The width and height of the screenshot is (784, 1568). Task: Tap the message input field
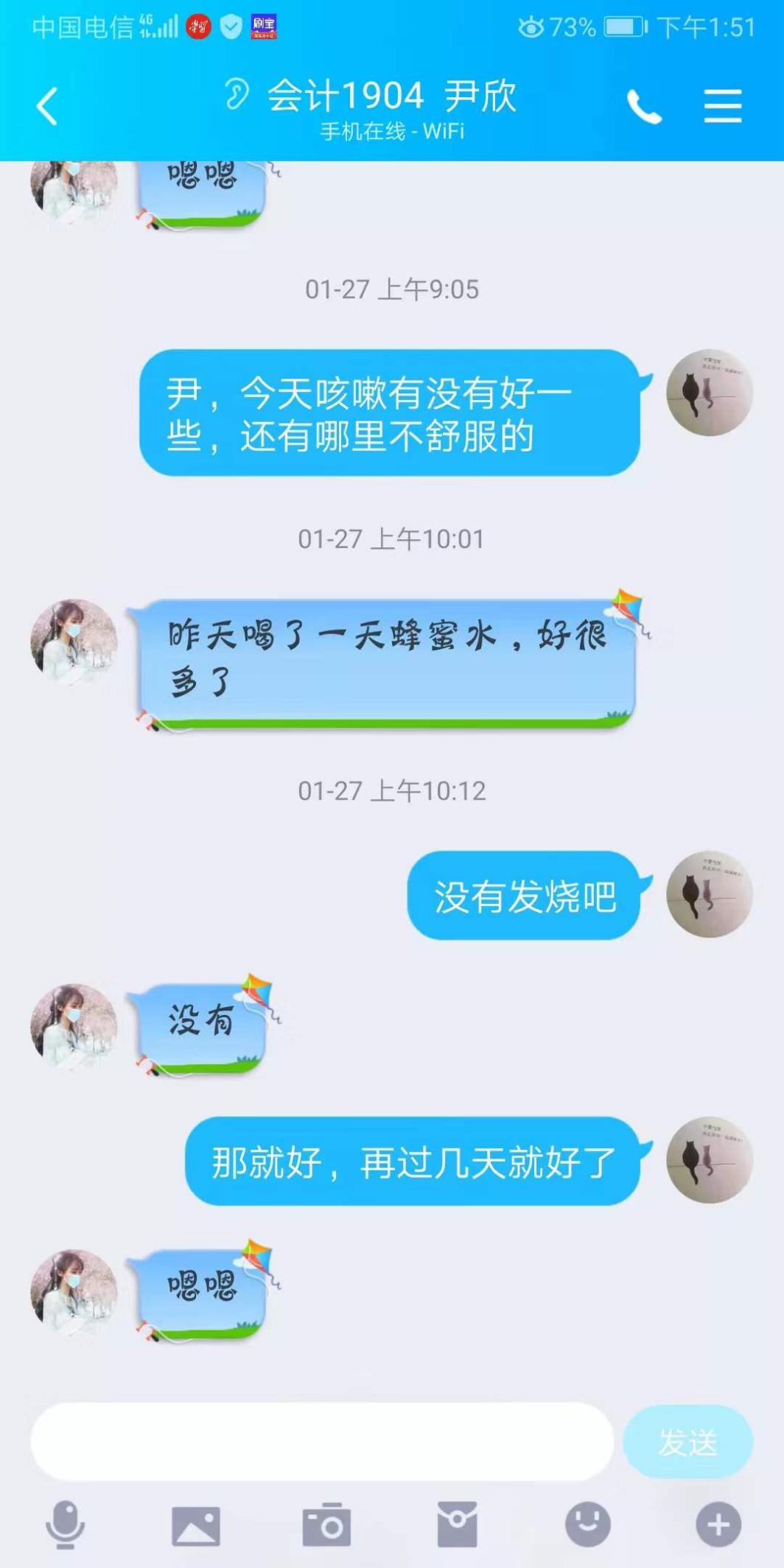[322, 1441]
